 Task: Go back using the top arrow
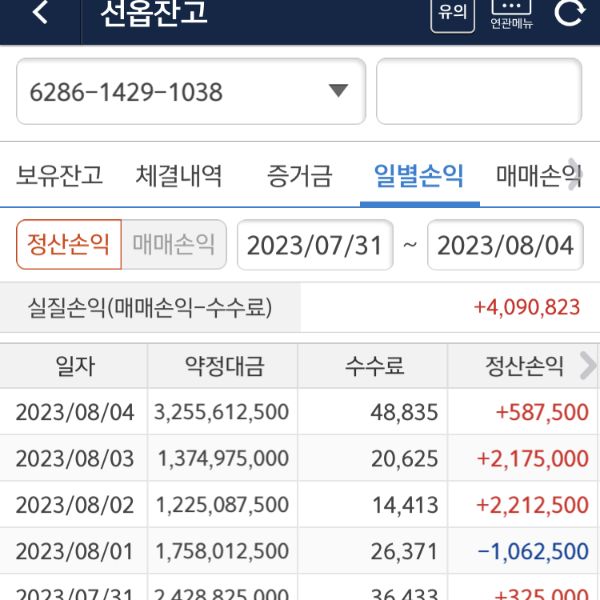point(40,13)
